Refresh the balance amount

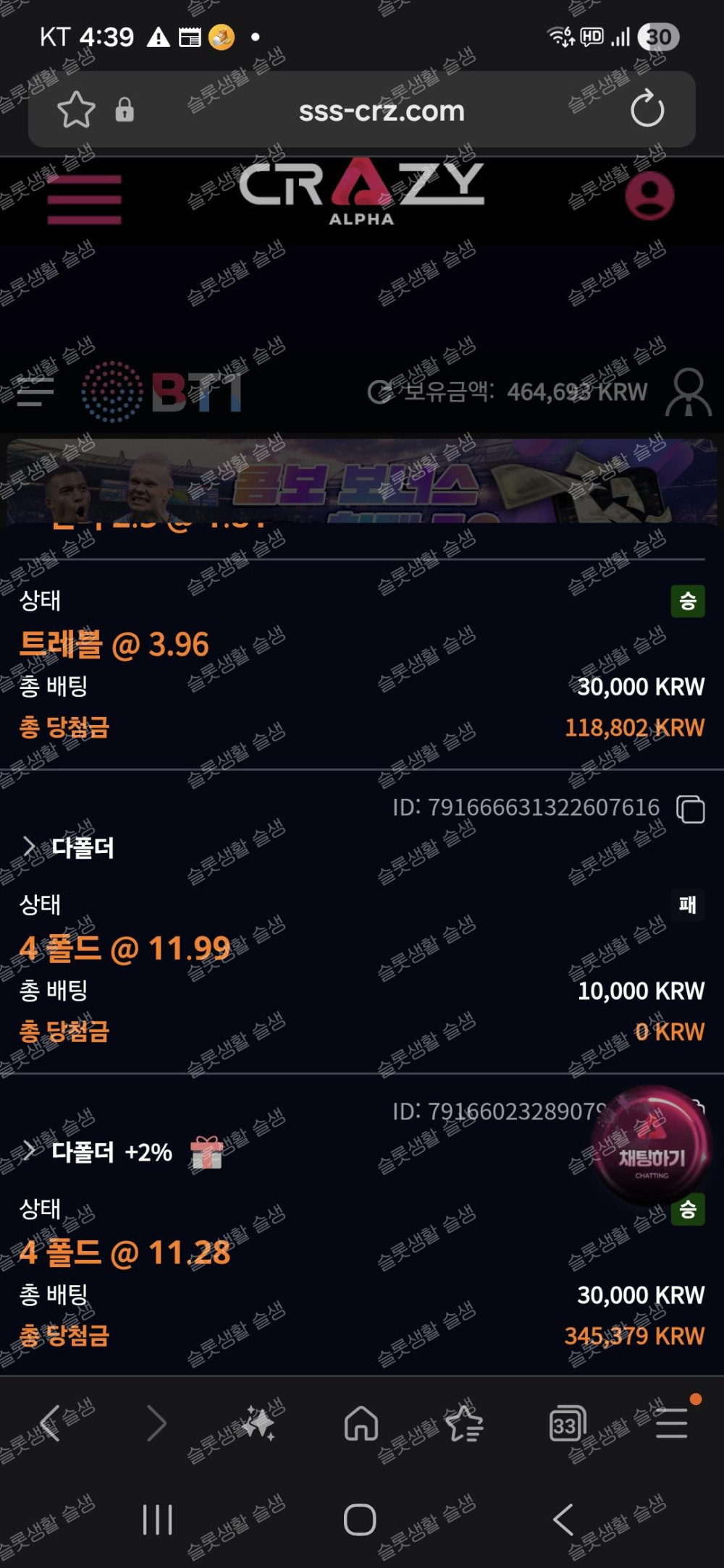click(379, 392)
